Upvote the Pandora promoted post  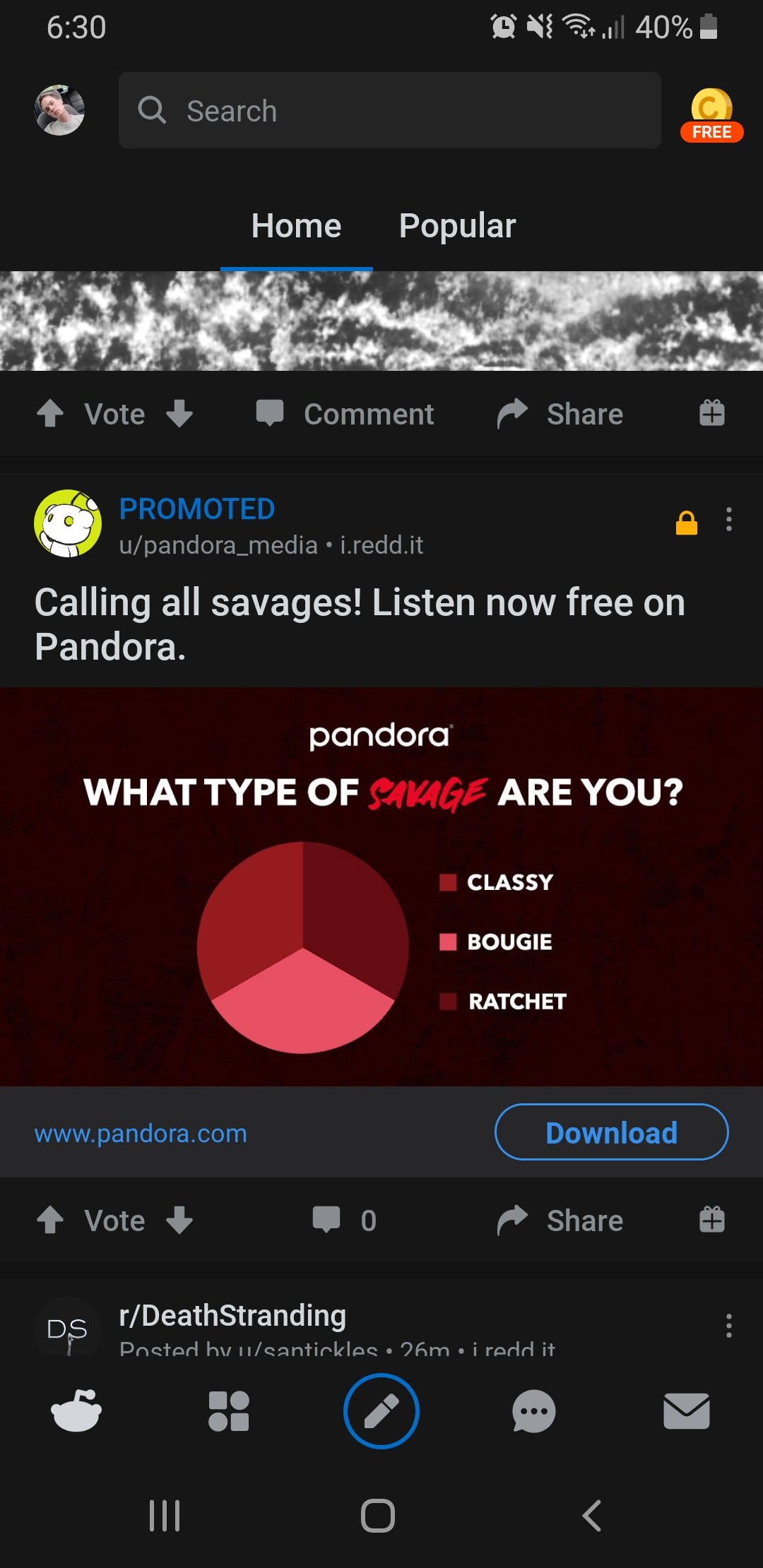point(50,1220)
